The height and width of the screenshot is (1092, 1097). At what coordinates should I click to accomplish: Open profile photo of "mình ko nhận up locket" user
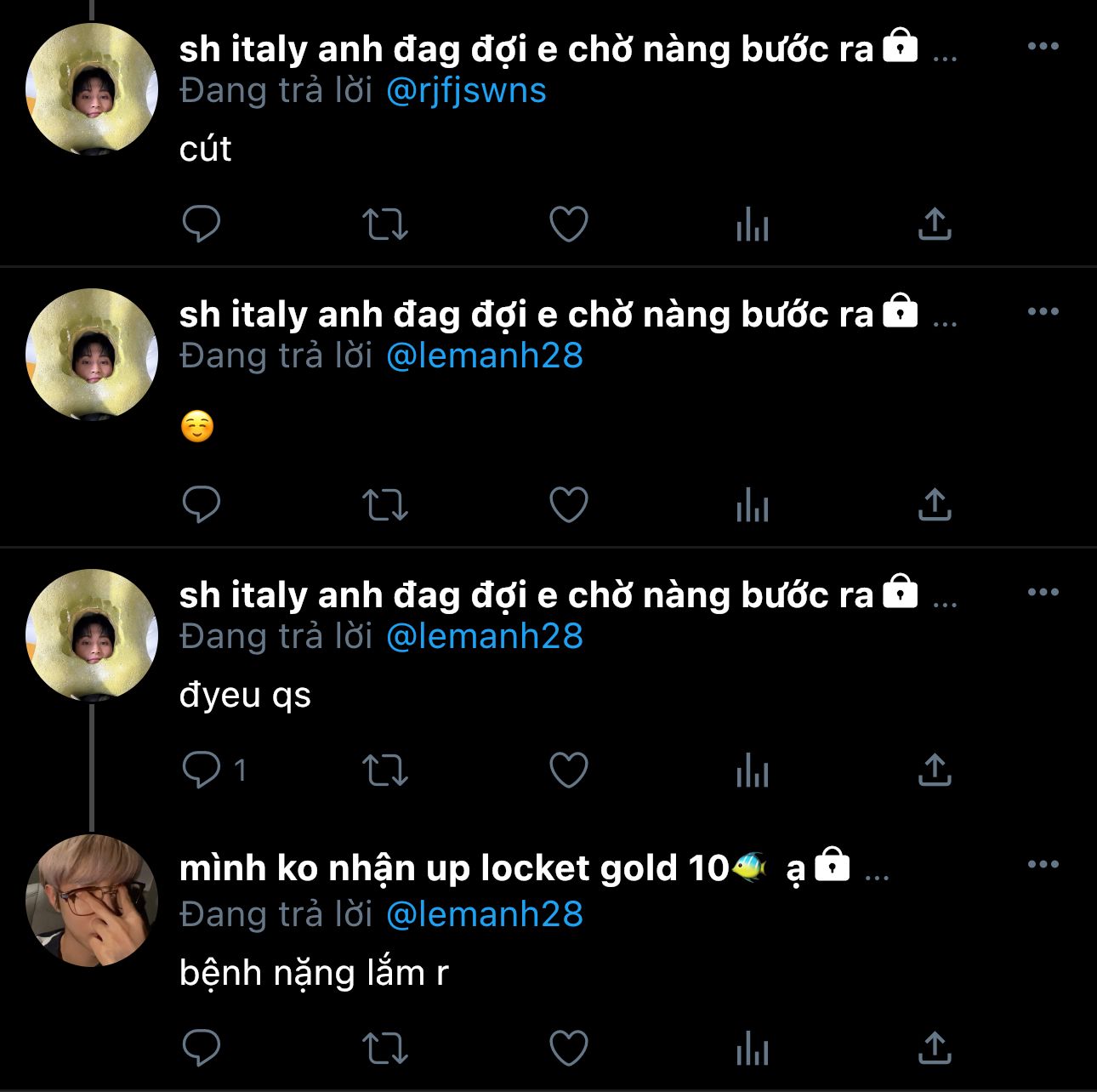click(x=92, y=901)
